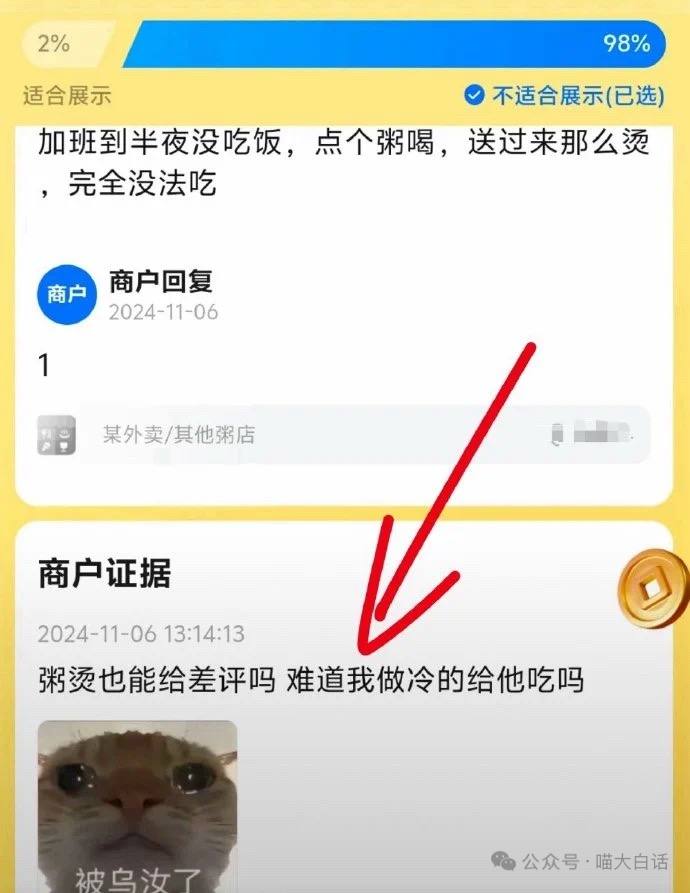Image resolution: width=690 pixels, height=893 pixels.
Task: Select the 适合展示 vote option
Action: coord(67,97)
